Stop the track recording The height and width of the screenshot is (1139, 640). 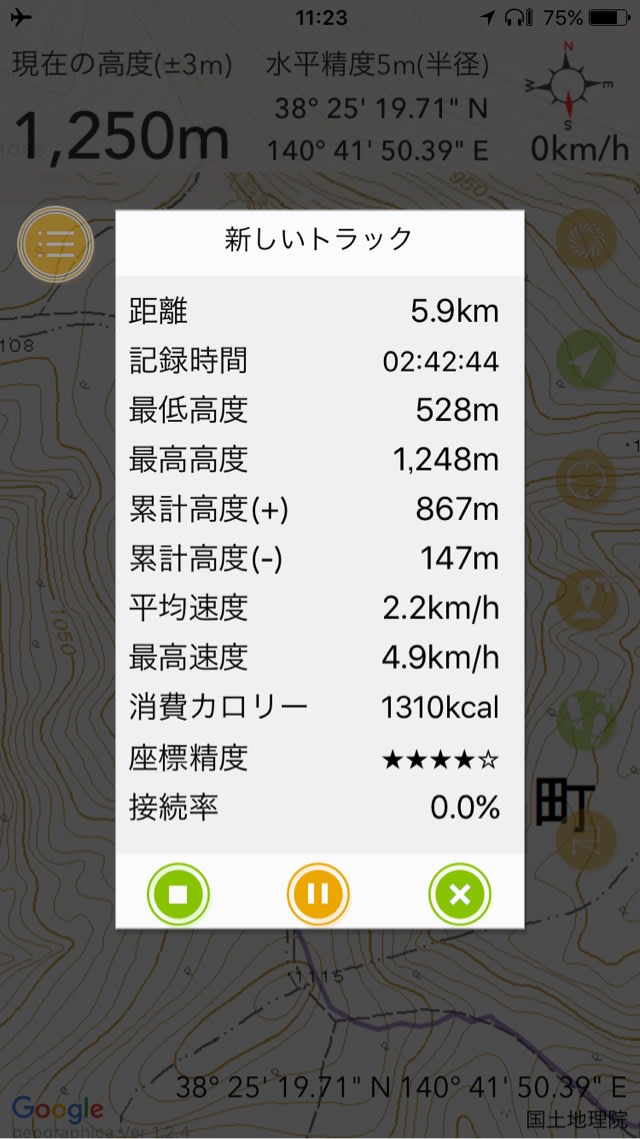click(178, 893)
